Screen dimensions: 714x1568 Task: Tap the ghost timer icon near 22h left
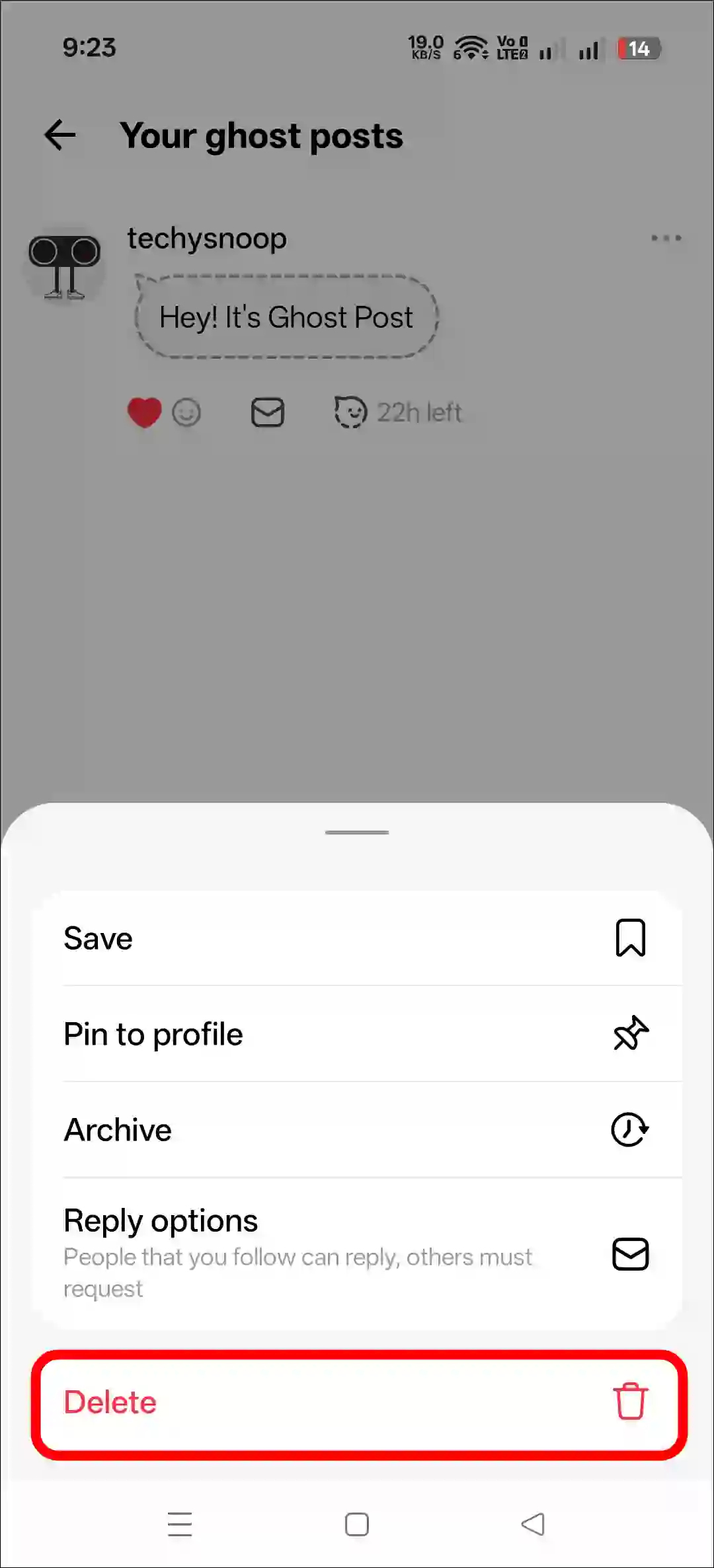350,411
